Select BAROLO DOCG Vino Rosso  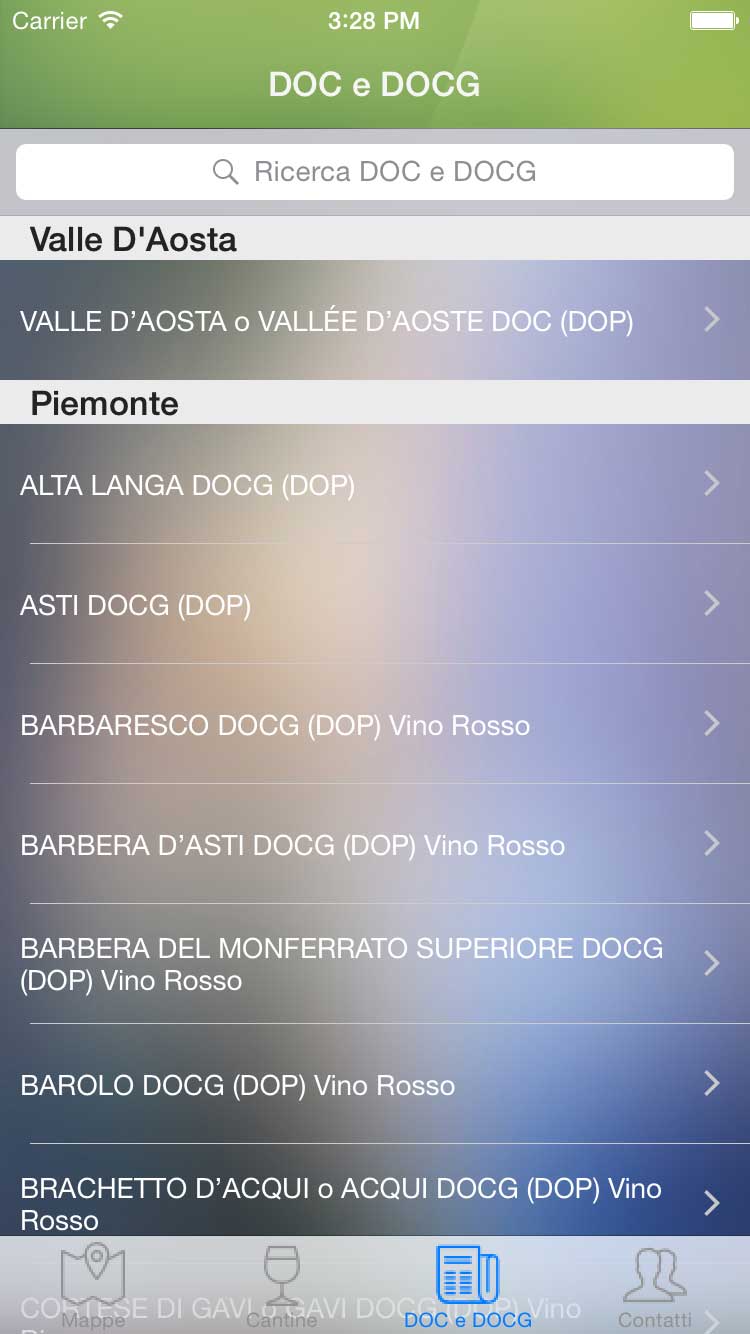[375, 1084]
